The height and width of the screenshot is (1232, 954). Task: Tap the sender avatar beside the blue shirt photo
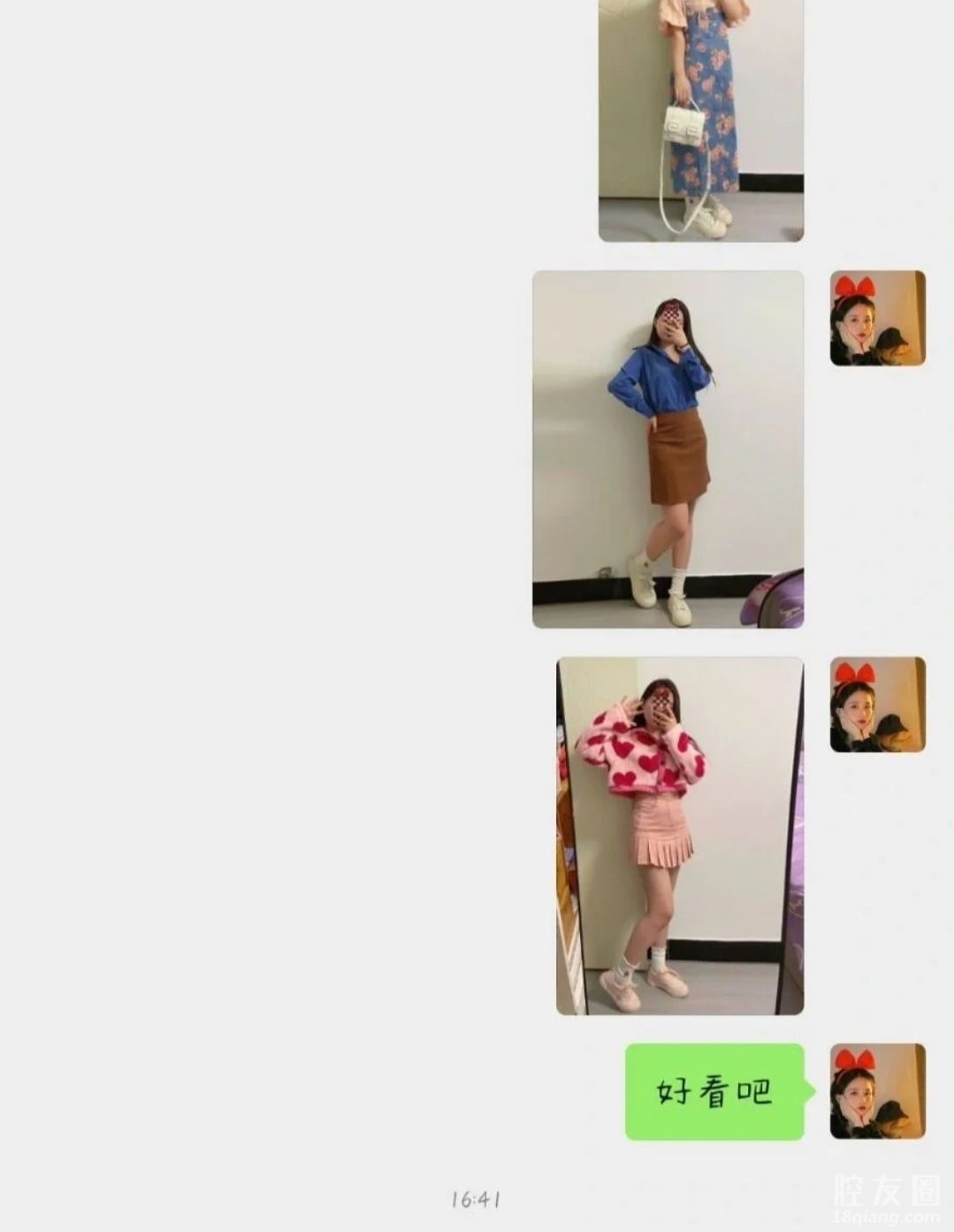pos(877,318)
